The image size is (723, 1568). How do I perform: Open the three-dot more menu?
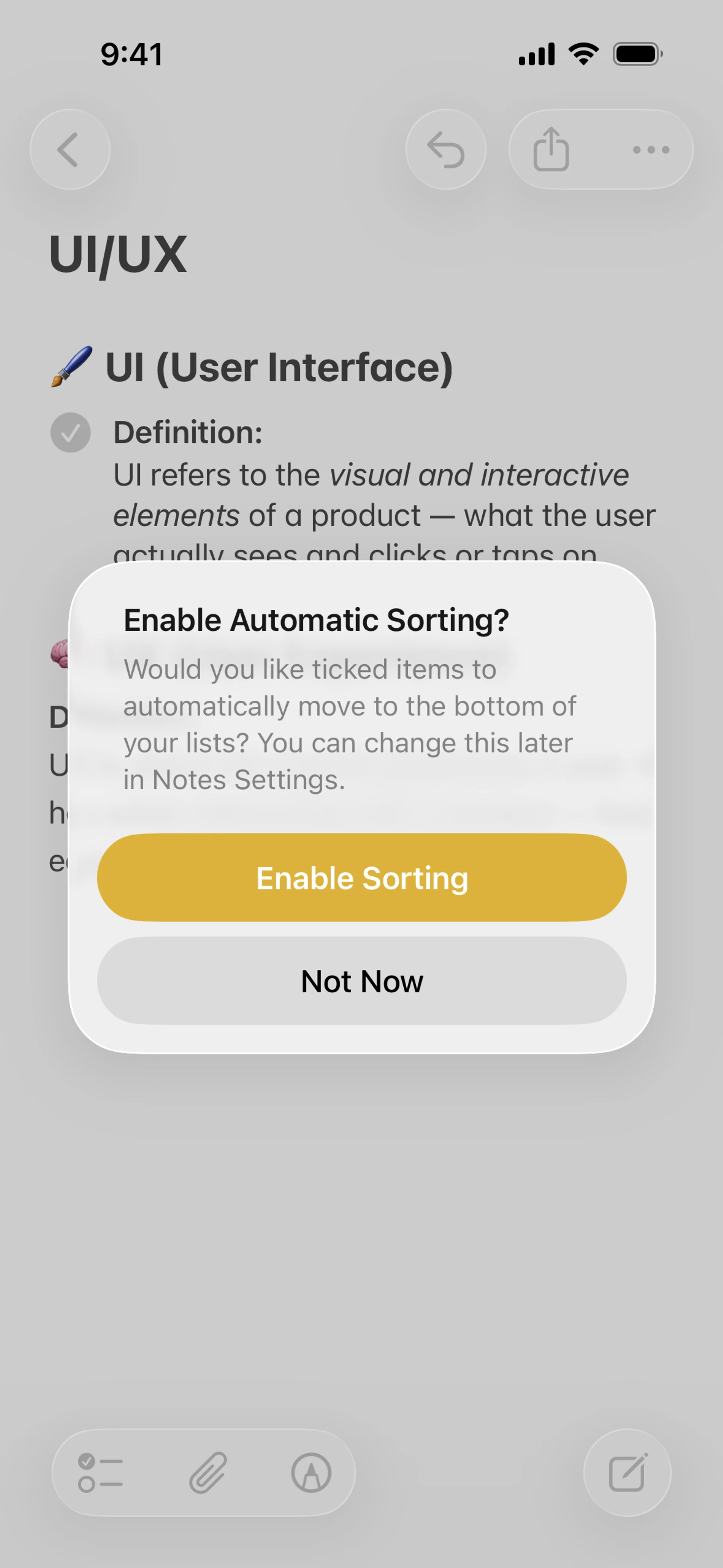651,150
